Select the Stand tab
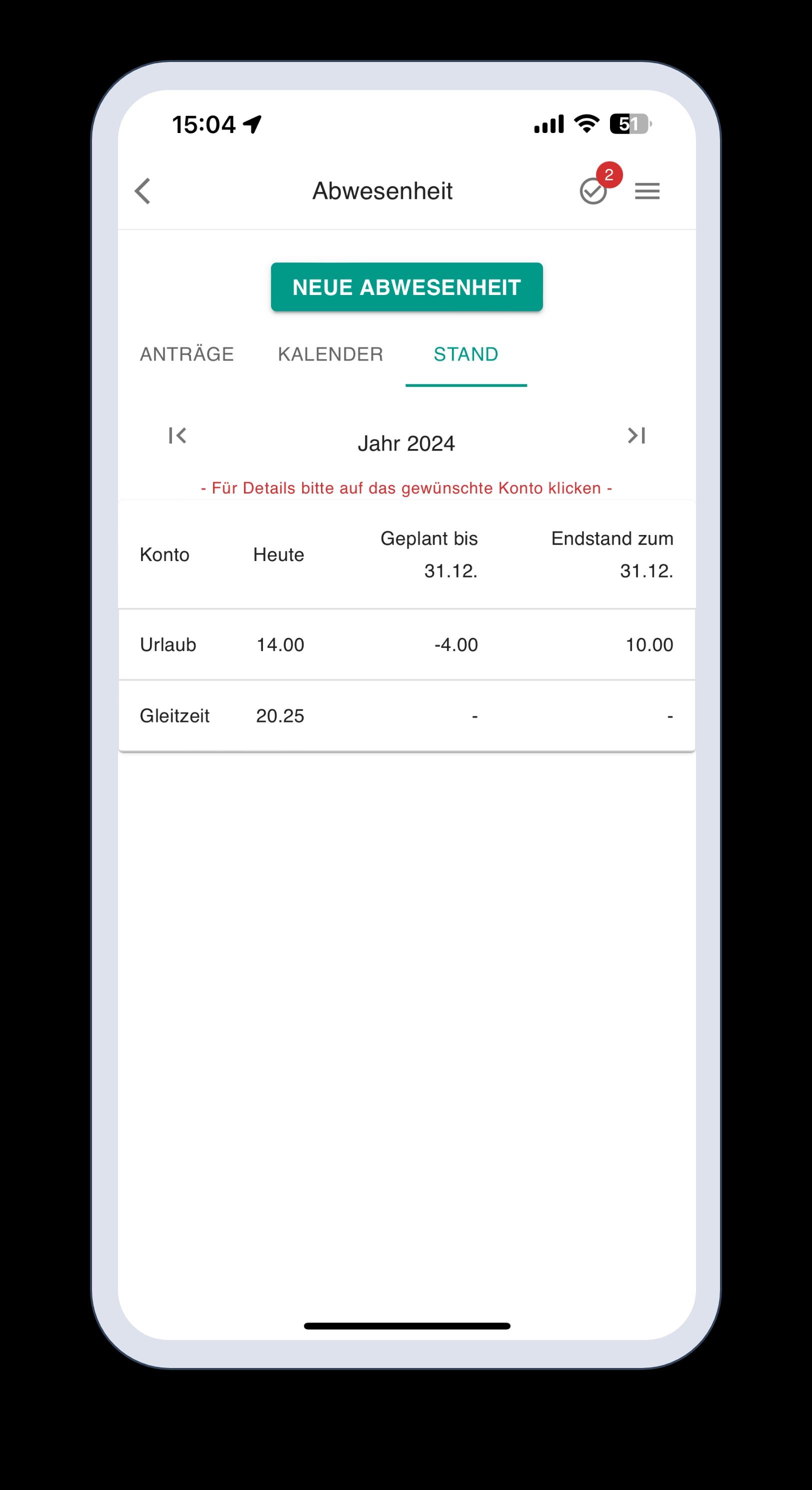 click(465, 354)
